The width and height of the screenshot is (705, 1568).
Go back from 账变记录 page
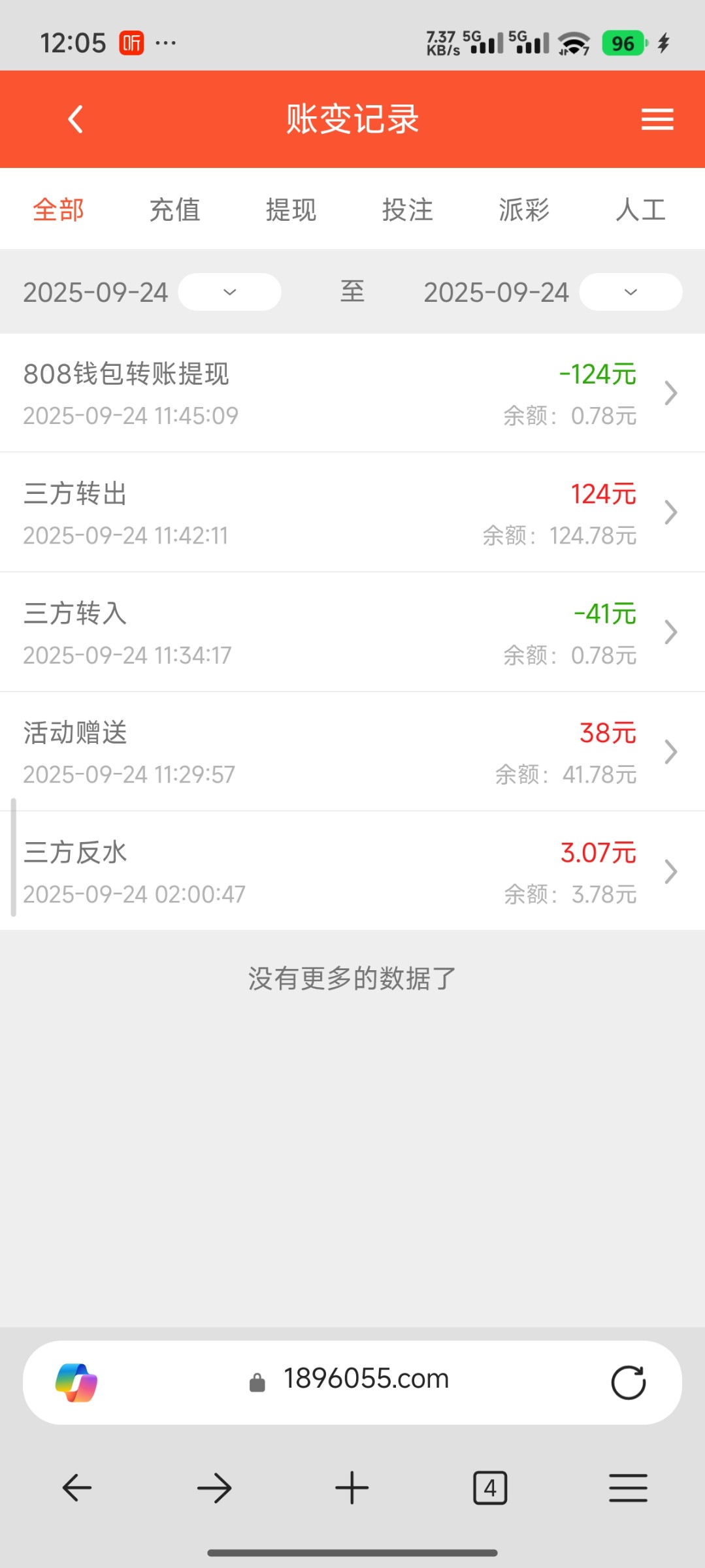click(x=76, y=120)
